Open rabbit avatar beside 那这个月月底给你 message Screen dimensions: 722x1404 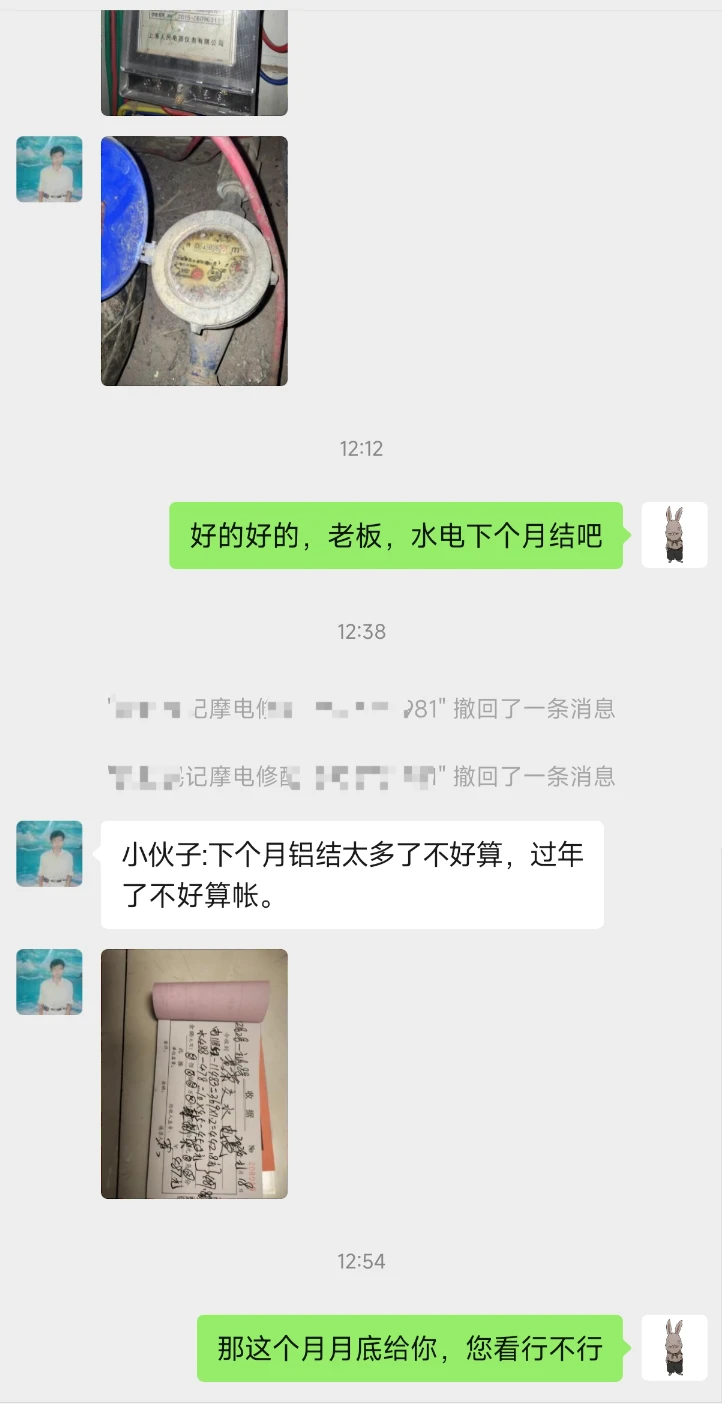(x=674, y=1348)
